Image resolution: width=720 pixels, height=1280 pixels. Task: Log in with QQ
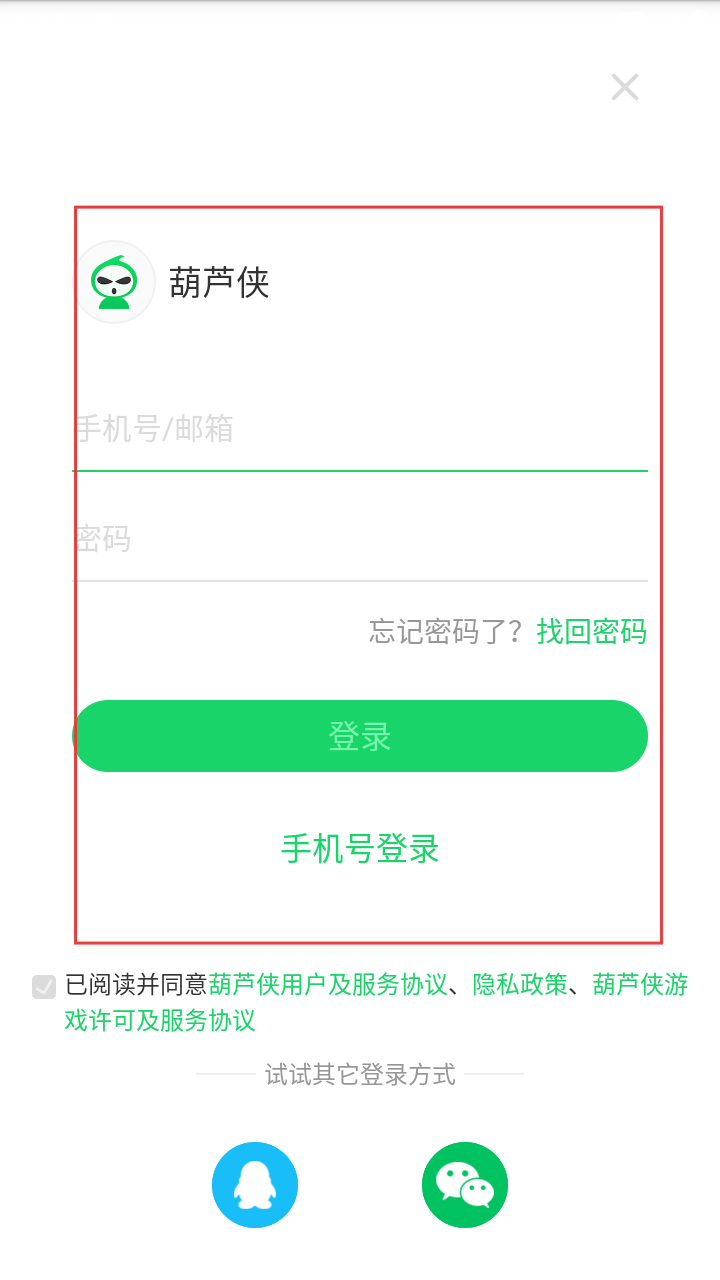[255, 1185]
